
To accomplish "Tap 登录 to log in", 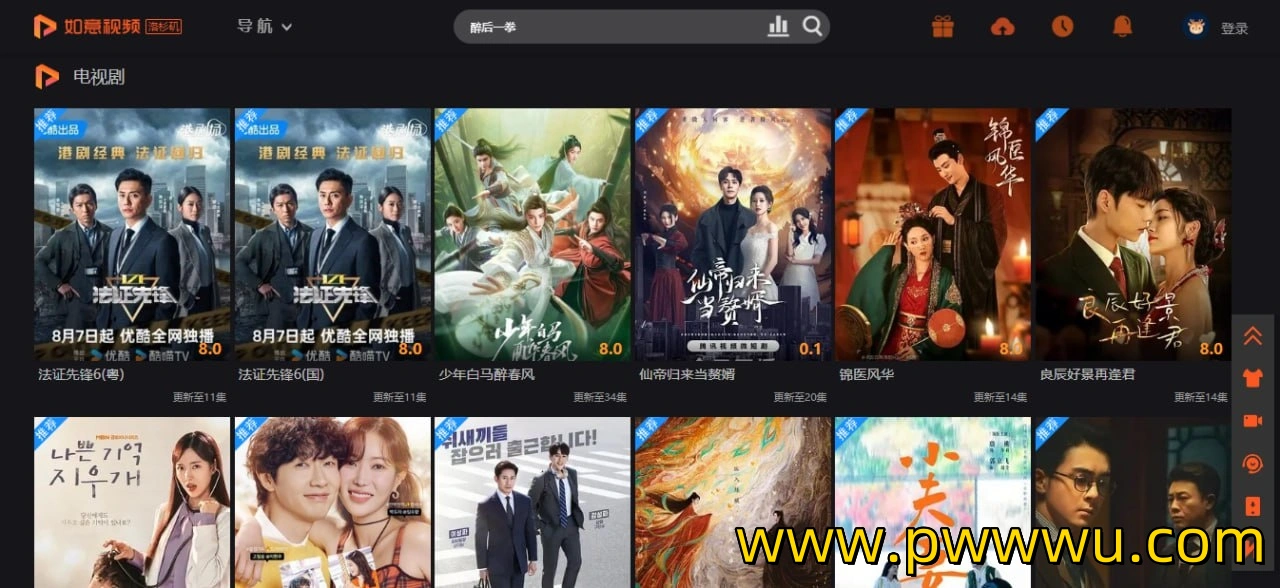I will click(x=1234, y=28).
